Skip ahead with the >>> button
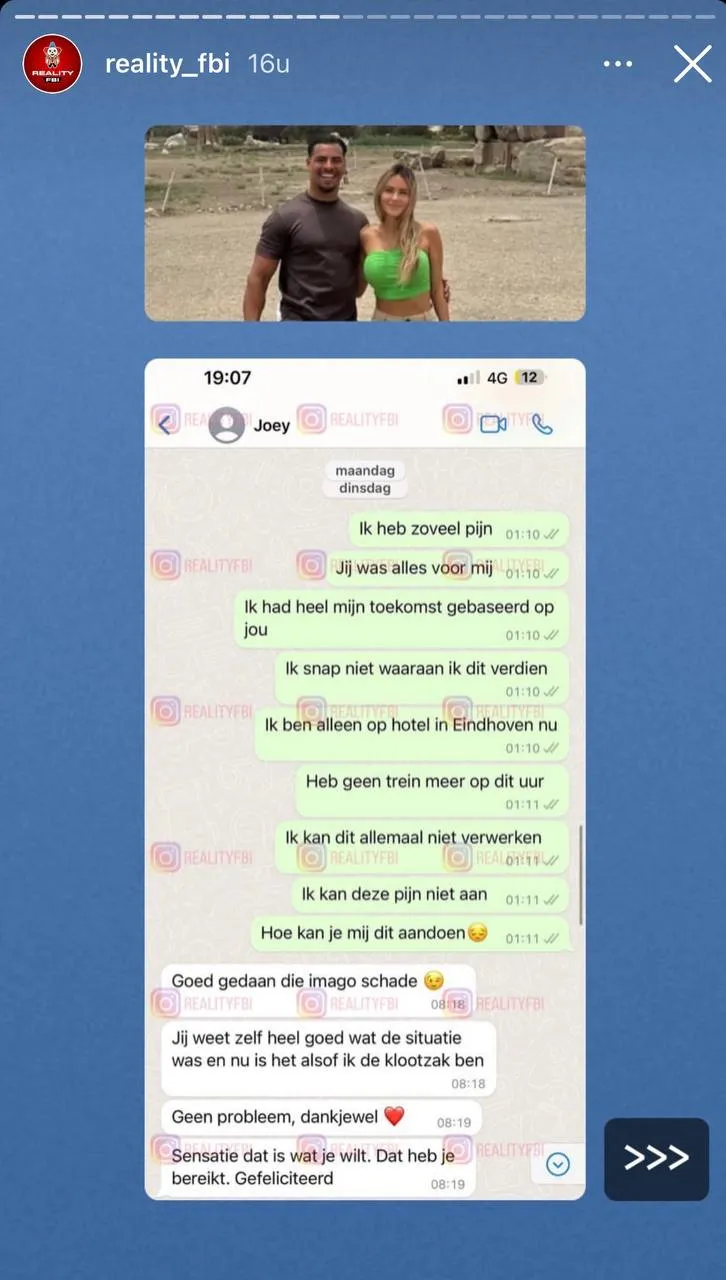Viewport: 726px width, 1280px height. pos(656,1158)
